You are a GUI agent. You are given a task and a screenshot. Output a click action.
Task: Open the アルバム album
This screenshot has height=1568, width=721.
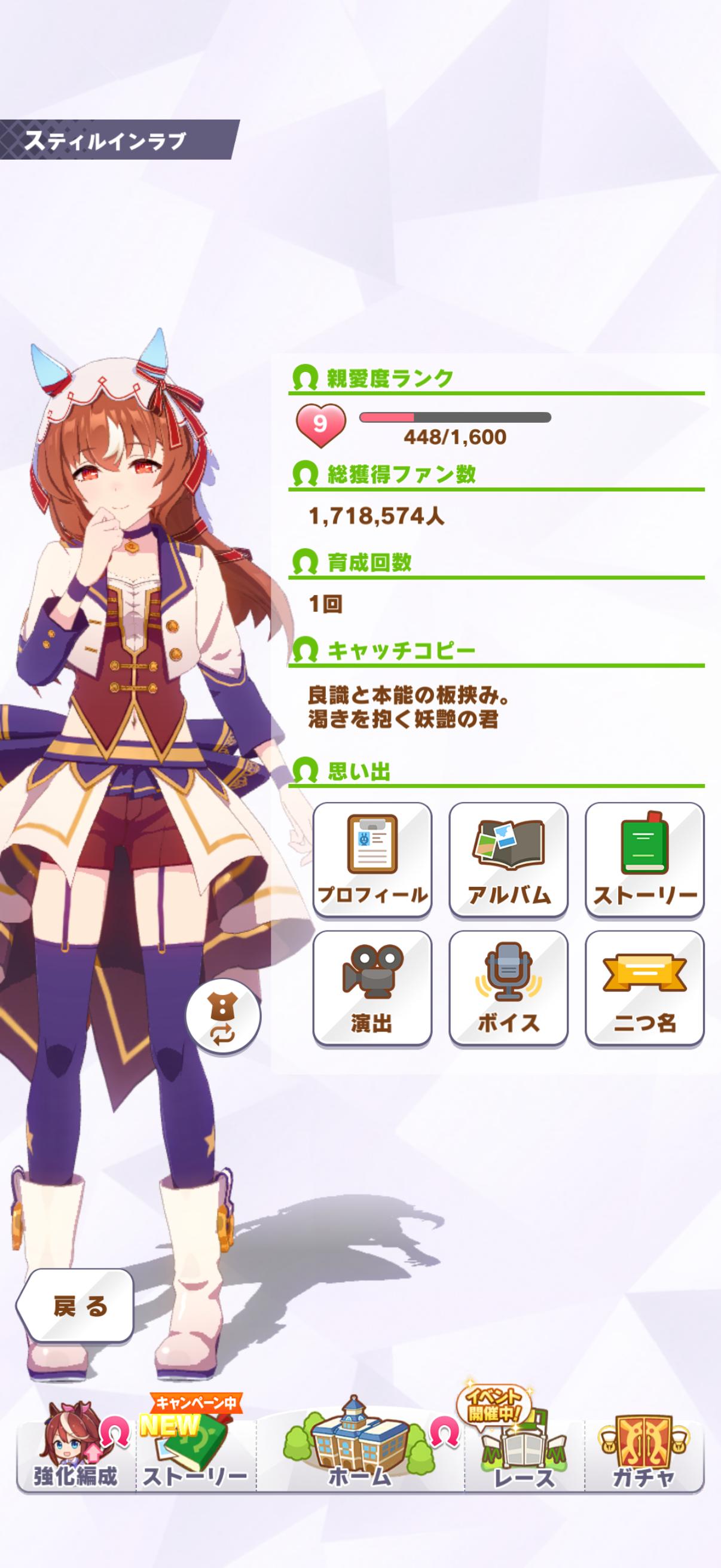509,859
